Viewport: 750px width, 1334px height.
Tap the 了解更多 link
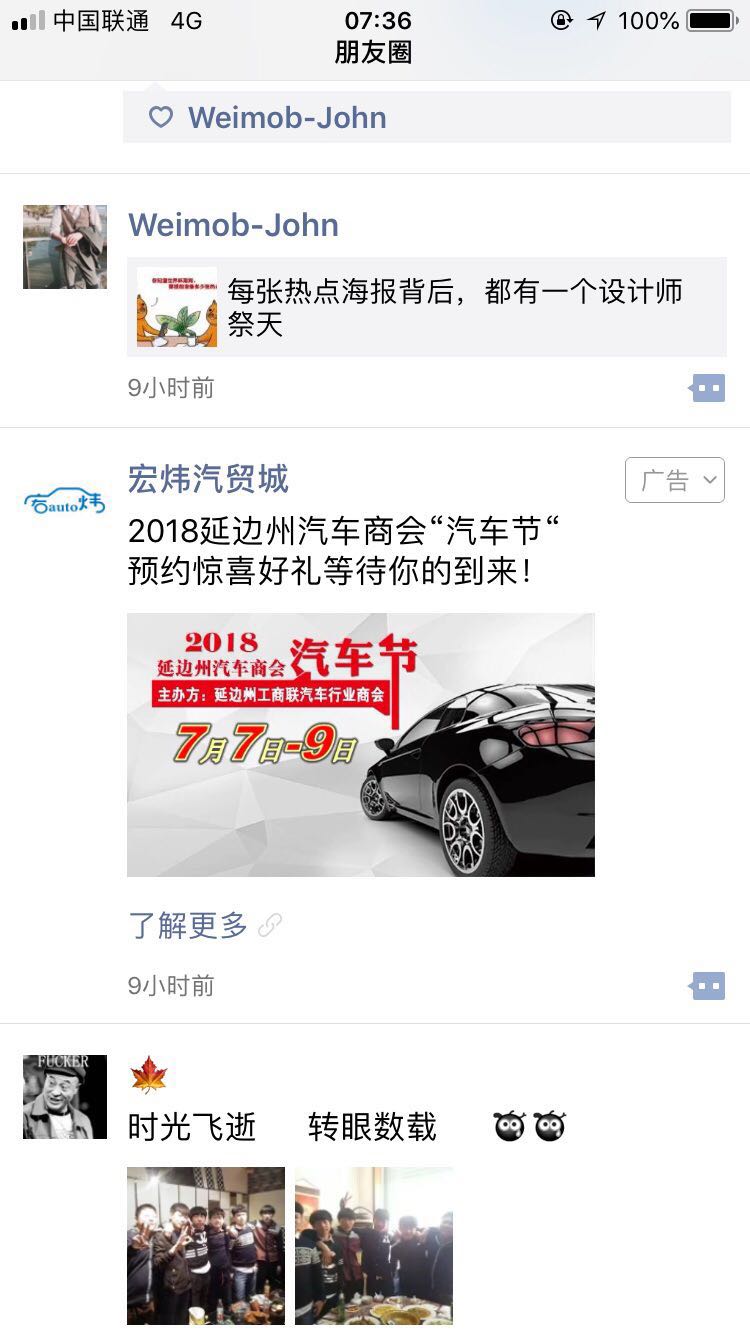[188, 926]
